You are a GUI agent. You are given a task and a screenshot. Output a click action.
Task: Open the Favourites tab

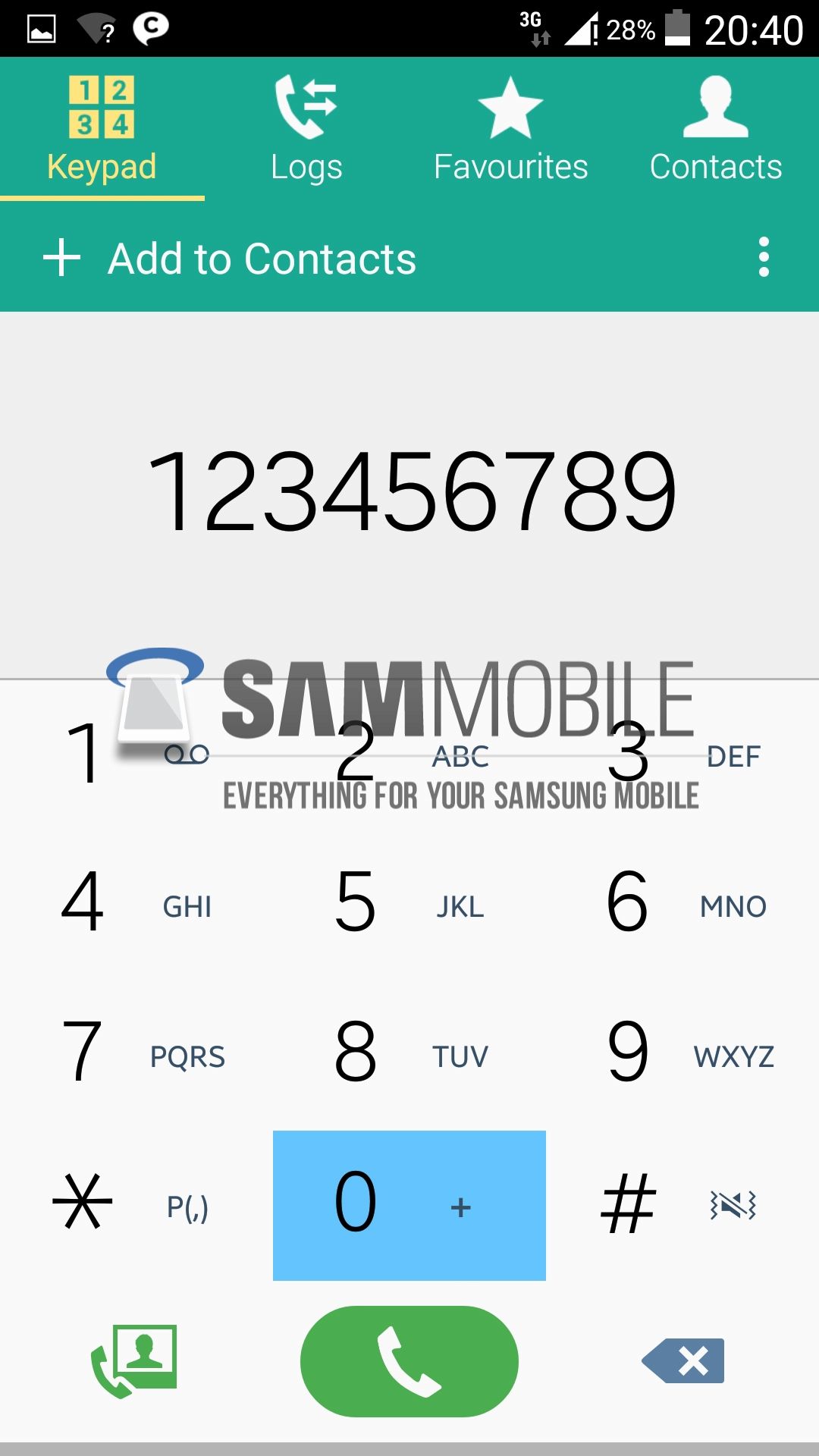(510, 129)
